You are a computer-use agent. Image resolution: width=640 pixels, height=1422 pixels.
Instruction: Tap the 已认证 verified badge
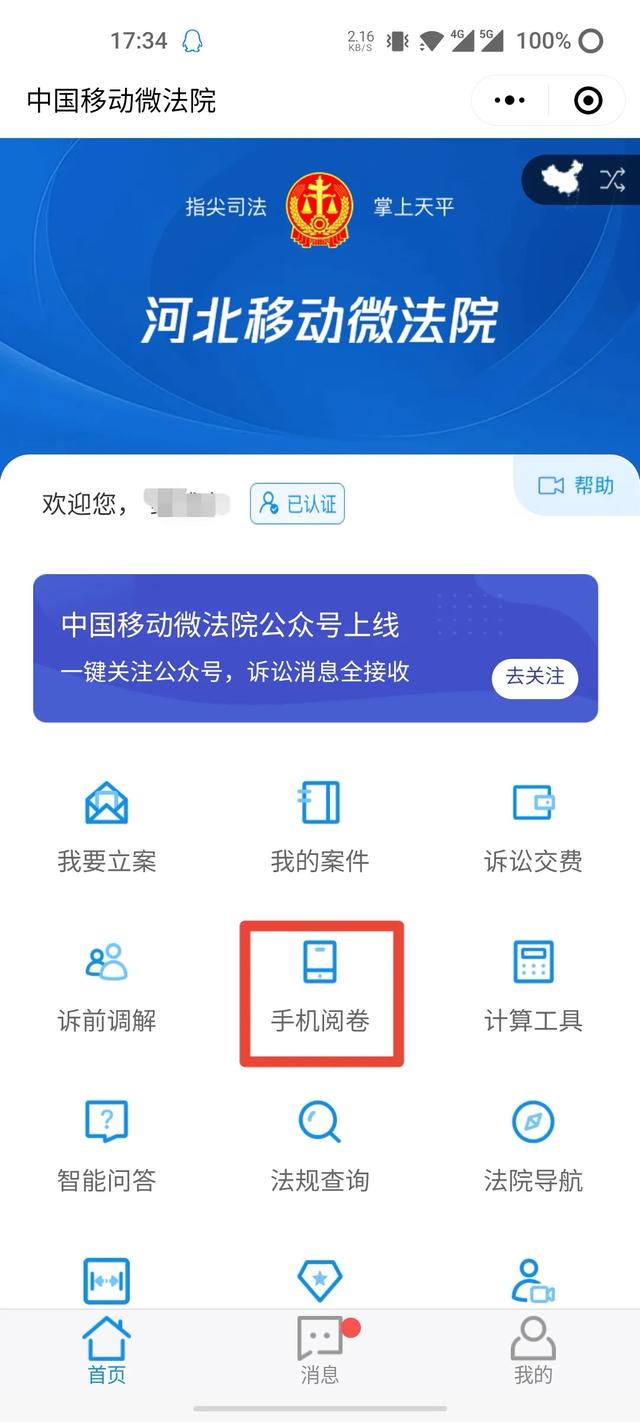click(297, 504)
